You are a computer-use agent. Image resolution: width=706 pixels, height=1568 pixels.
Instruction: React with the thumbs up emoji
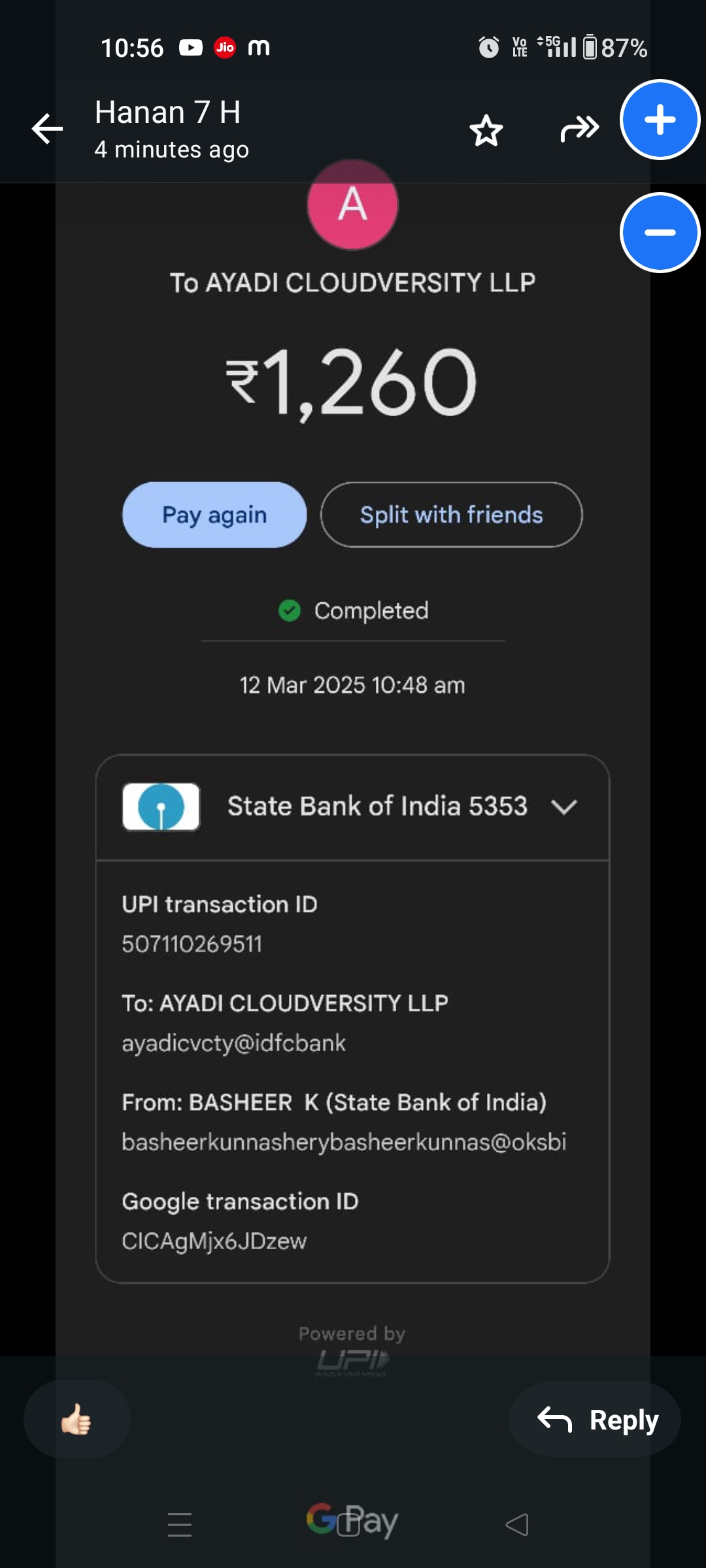[x=76, y=1419]
